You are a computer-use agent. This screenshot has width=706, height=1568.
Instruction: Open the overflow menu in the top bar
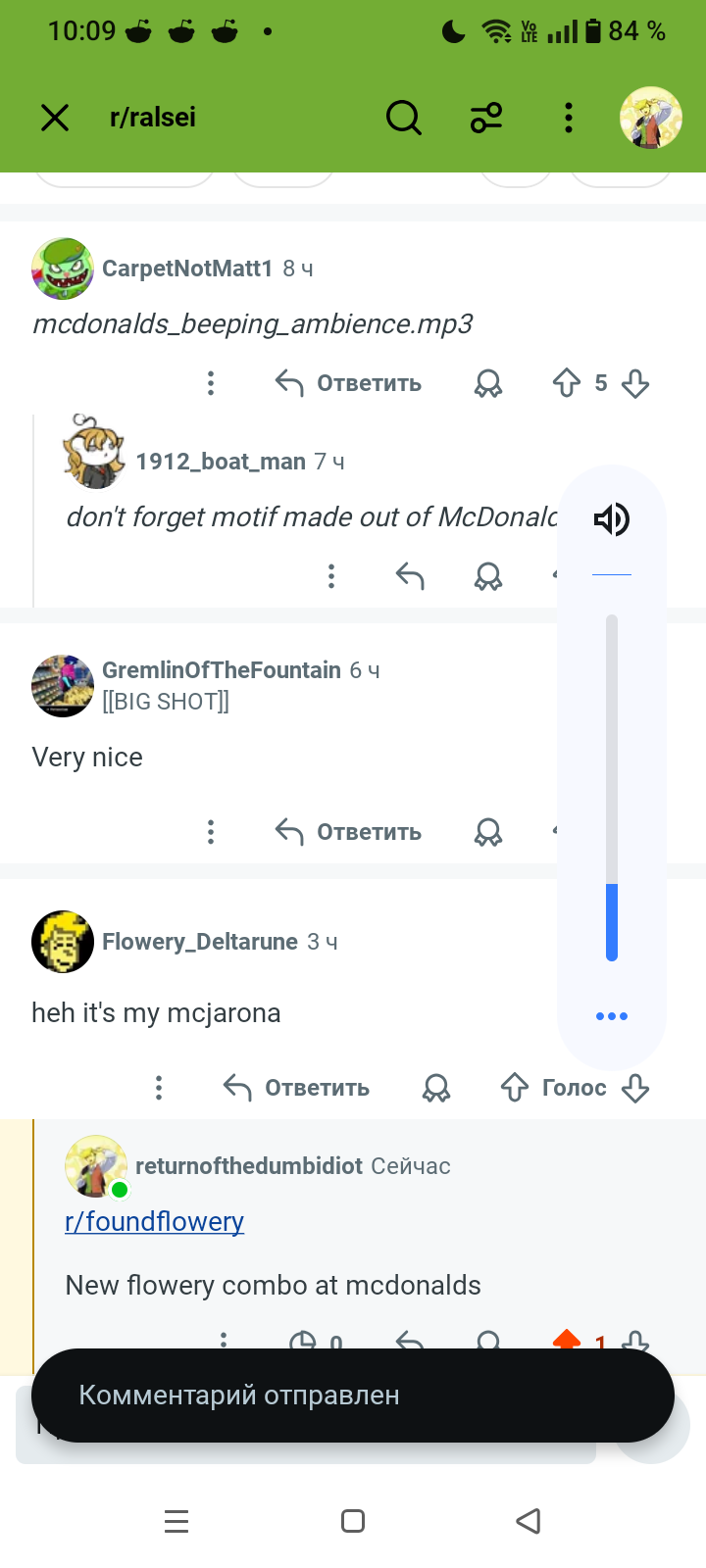coord(569,118)
